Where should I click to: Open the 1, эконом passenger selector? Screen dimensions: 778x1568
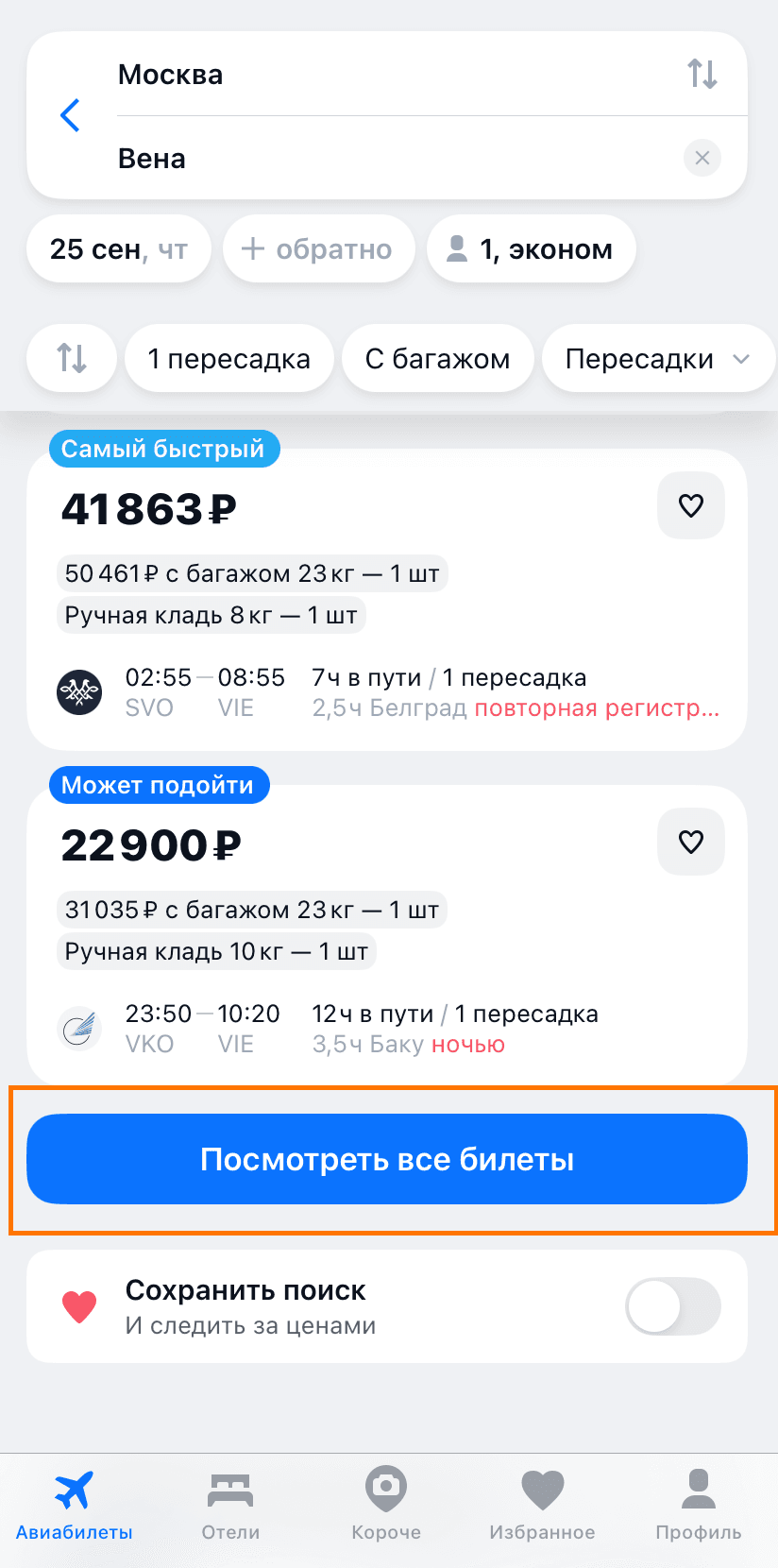click(531, 249)
